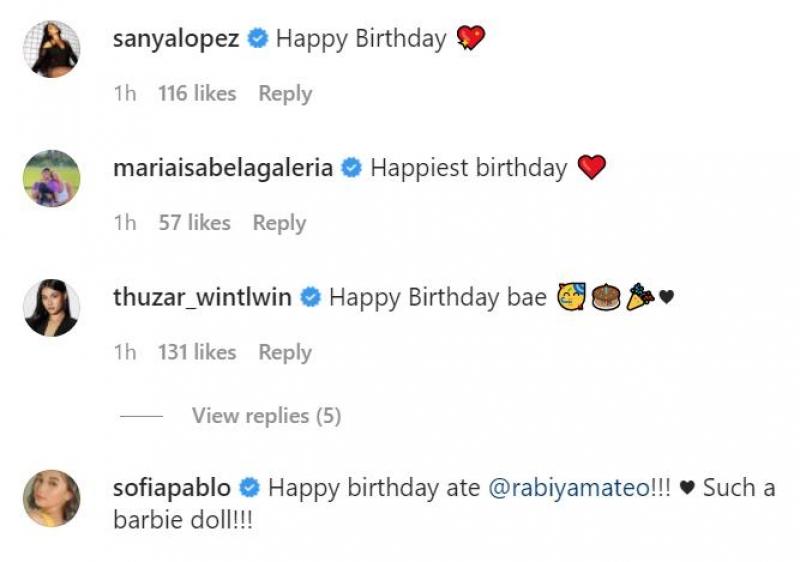The image size is (800, 562).
Task: Tap sofiapablo's profile picture
Action: coord(51,498)
